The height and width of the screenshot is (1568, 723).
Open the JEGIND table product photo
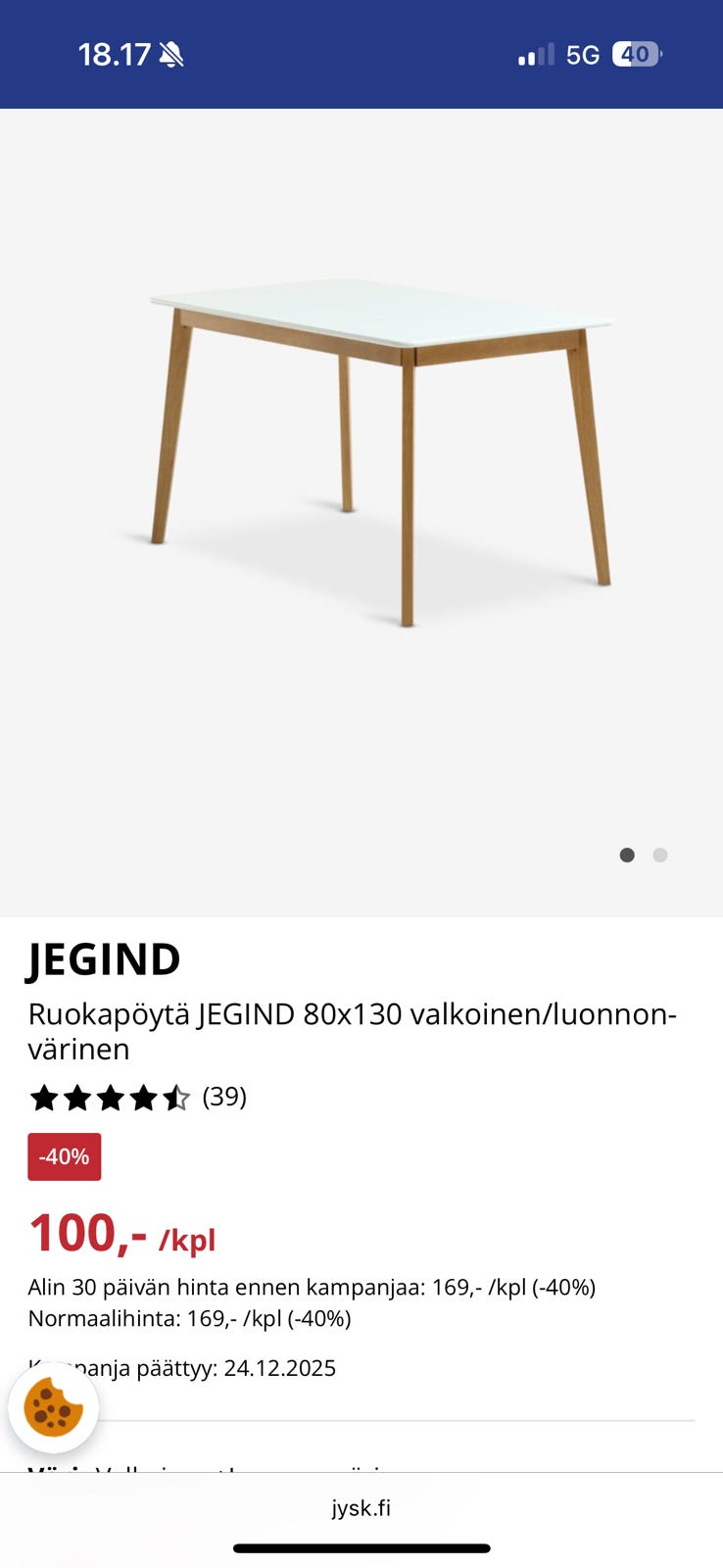click(380, 451)
